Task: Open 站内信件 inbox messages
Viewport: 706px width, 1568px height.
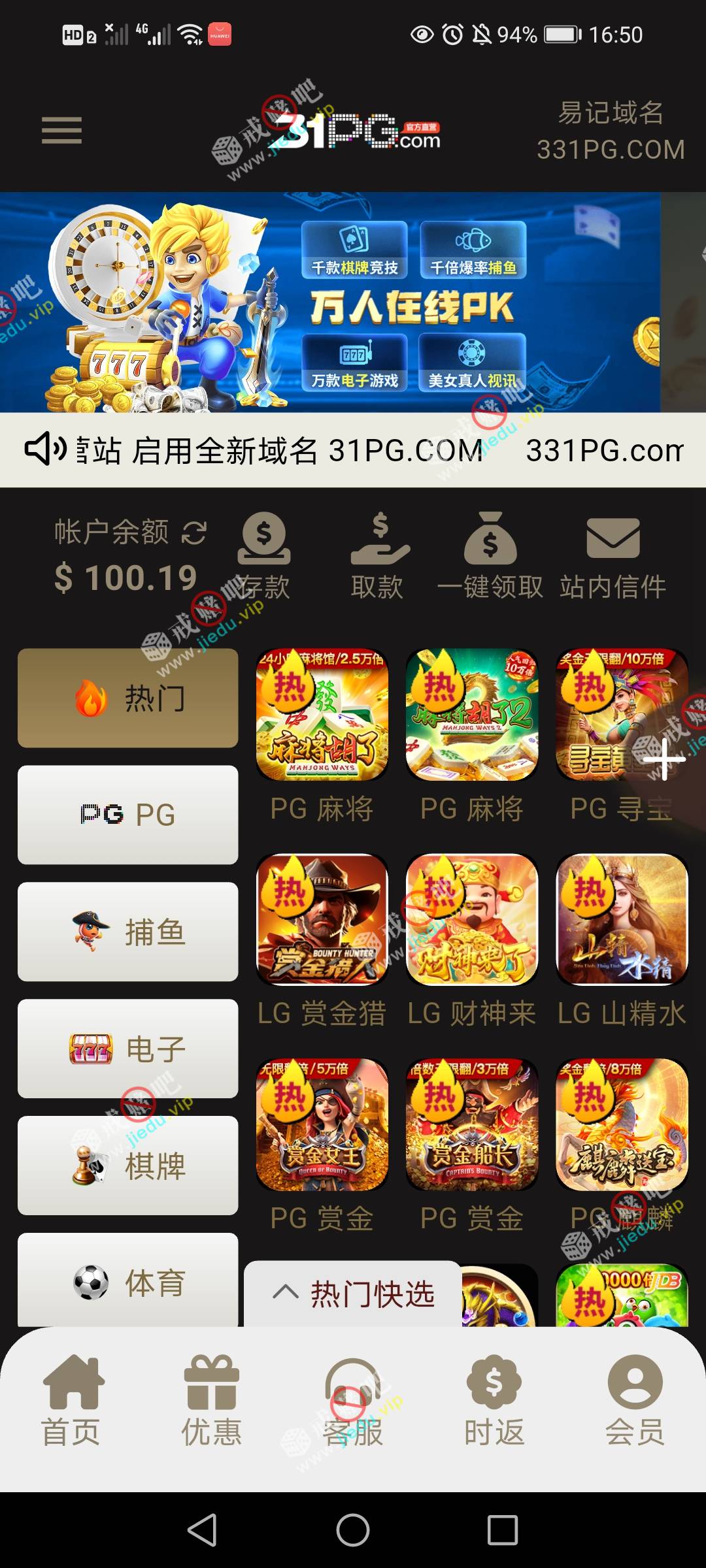Action: (613, 556)
